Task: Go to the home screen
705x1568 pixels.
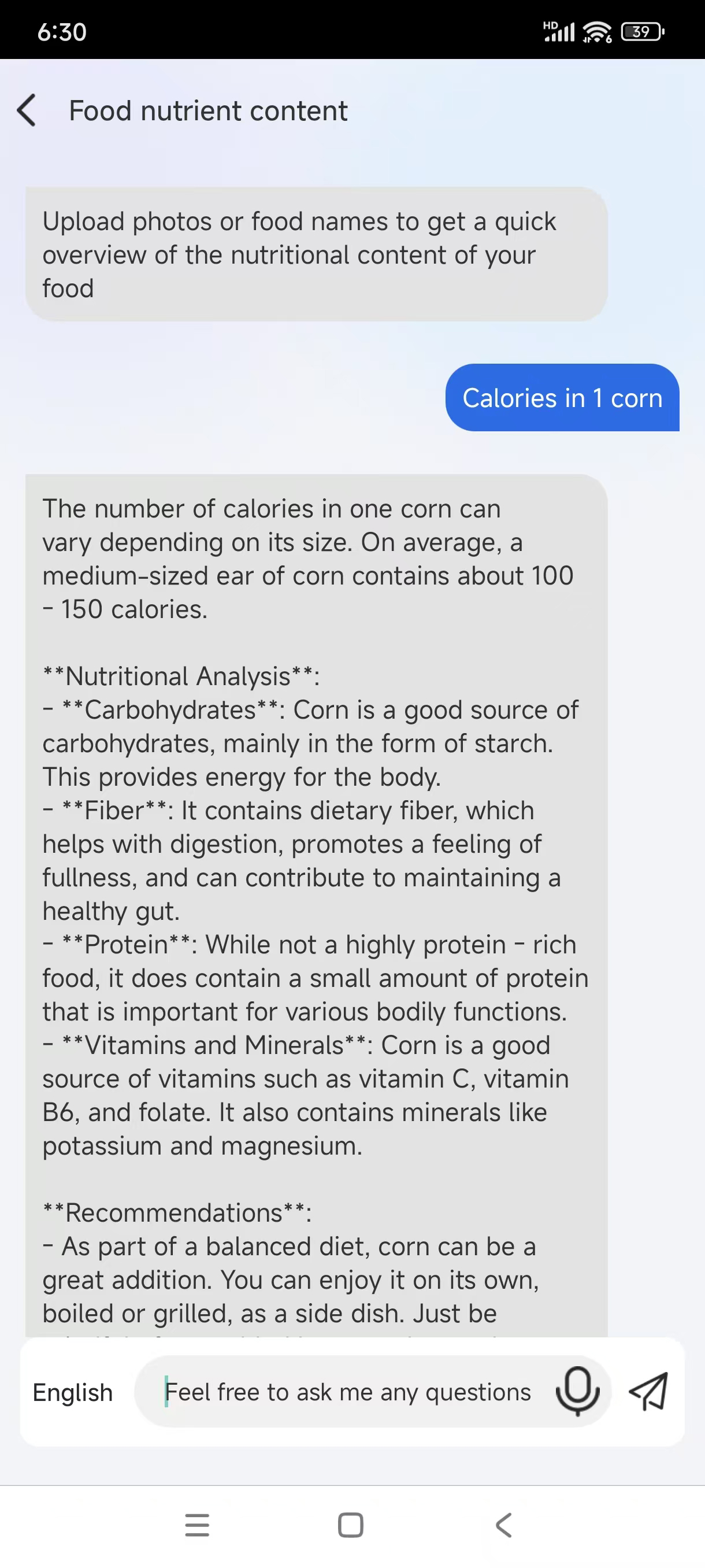Action: click(350, 1525)
